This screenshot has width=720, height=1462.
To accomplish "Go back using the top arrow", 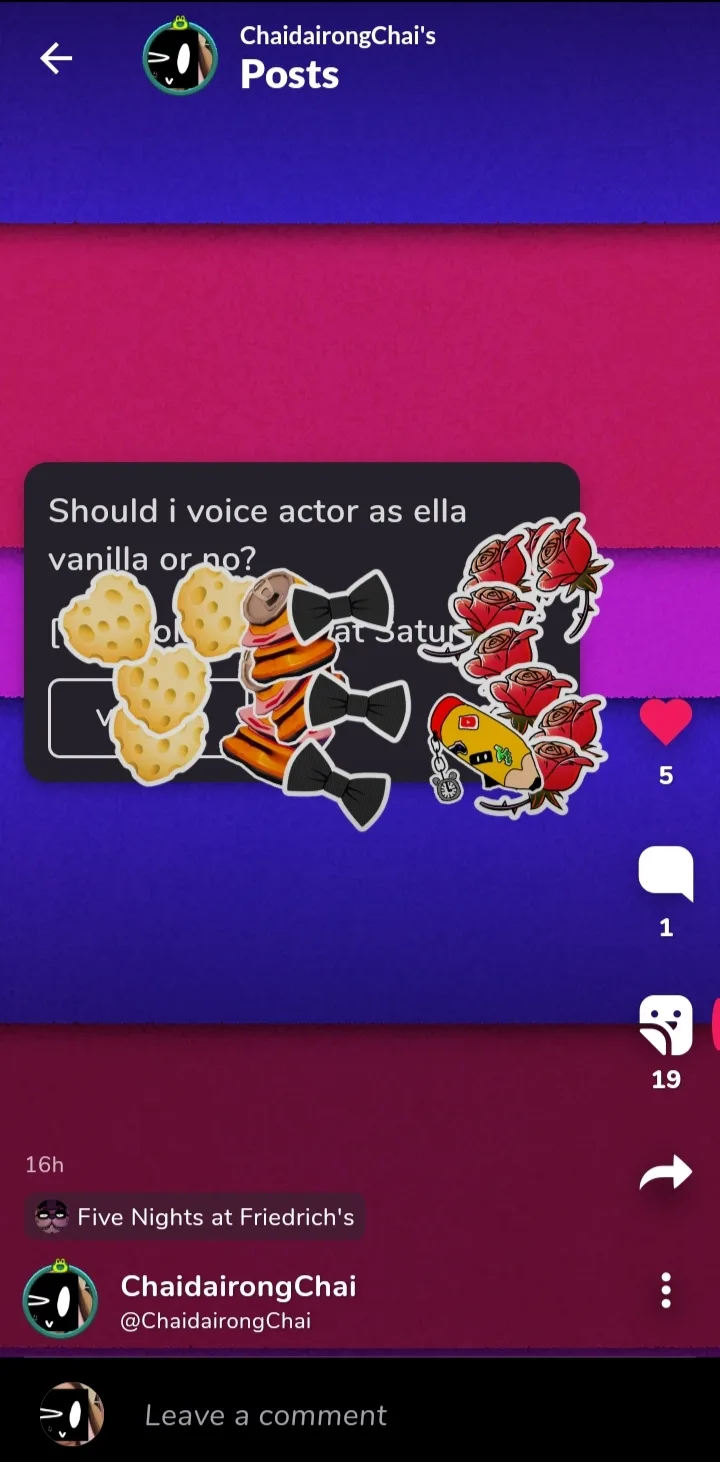I will coord(56,59).
